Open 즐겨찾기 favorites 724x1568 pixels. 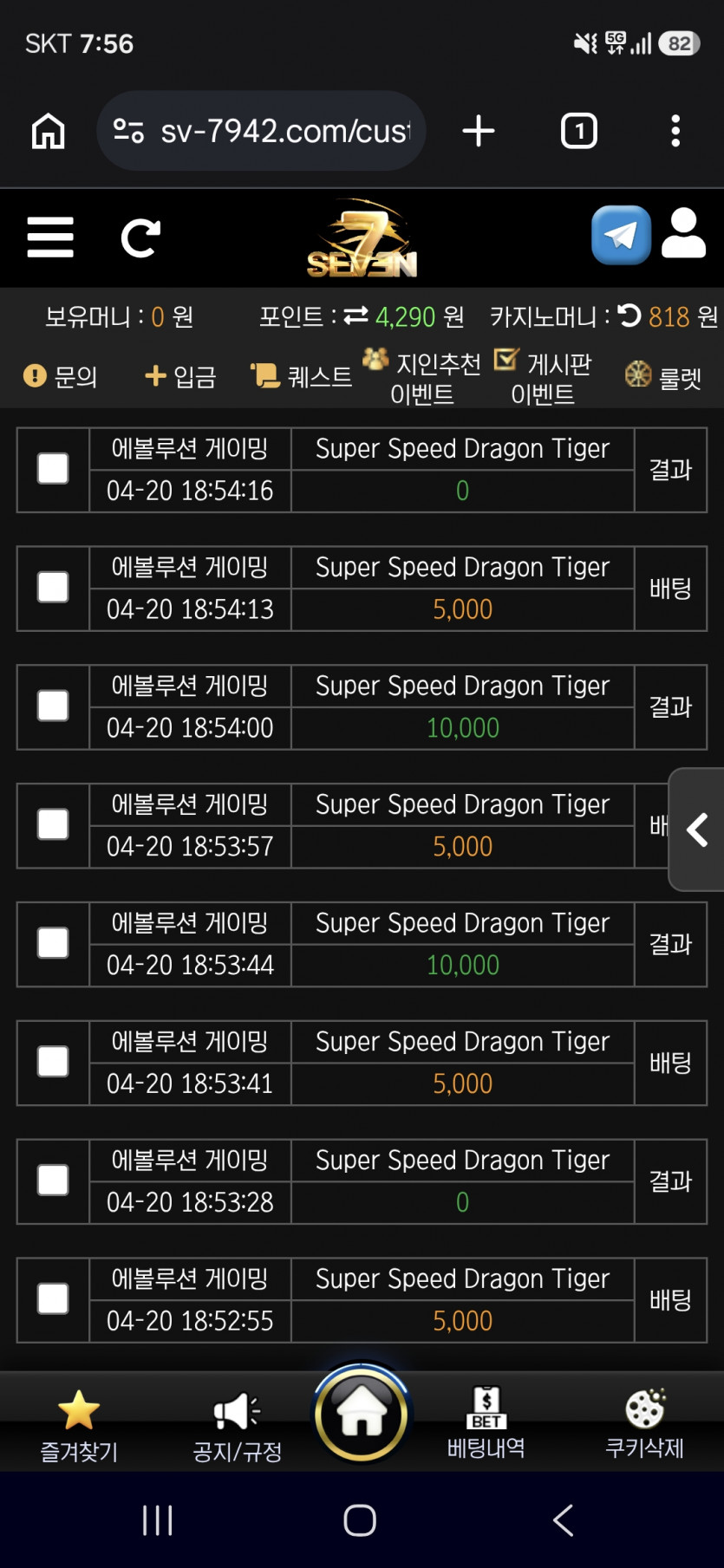(x=79, y=1426)
